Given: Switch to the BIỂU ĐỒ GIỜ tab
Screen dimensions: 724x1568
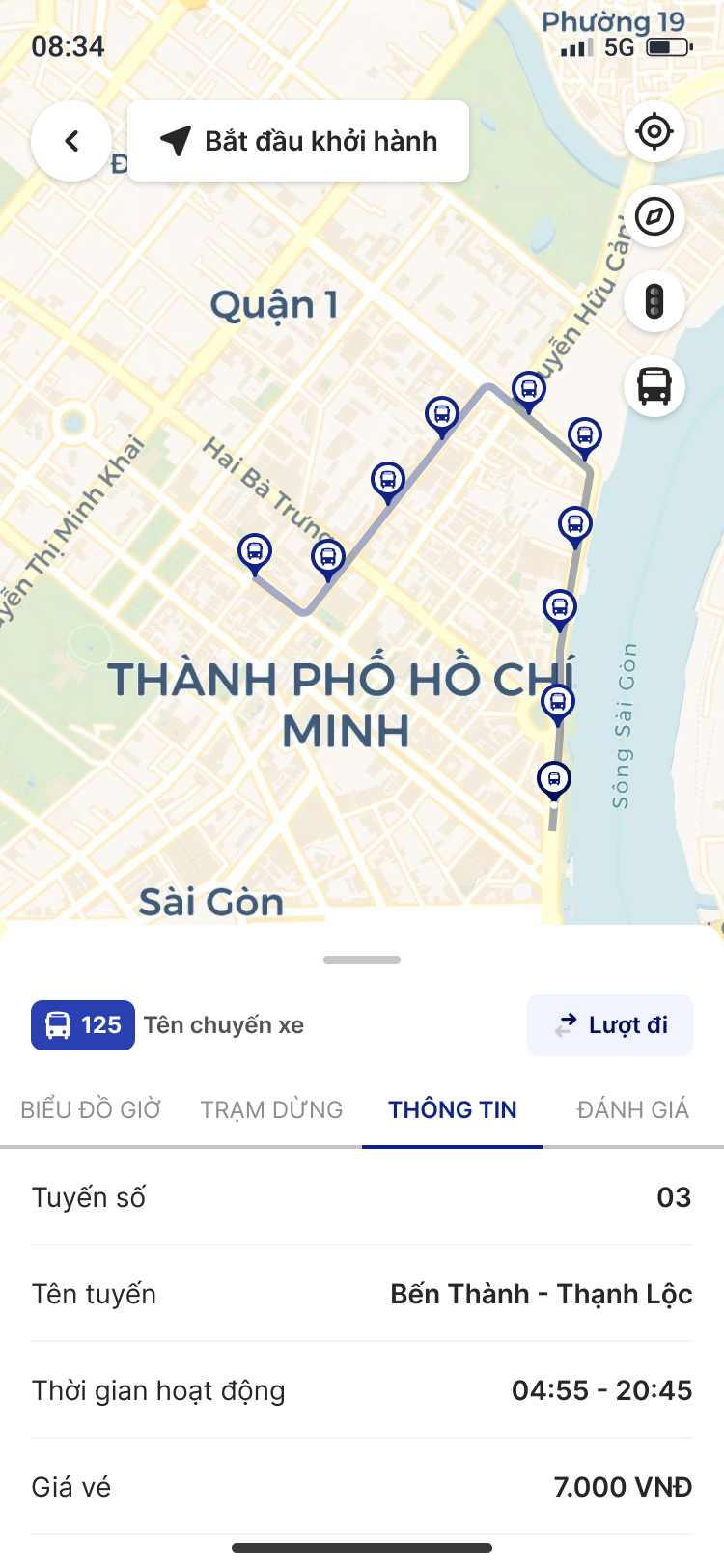Looking at the screenshot, I should [x=91, y=1109].
